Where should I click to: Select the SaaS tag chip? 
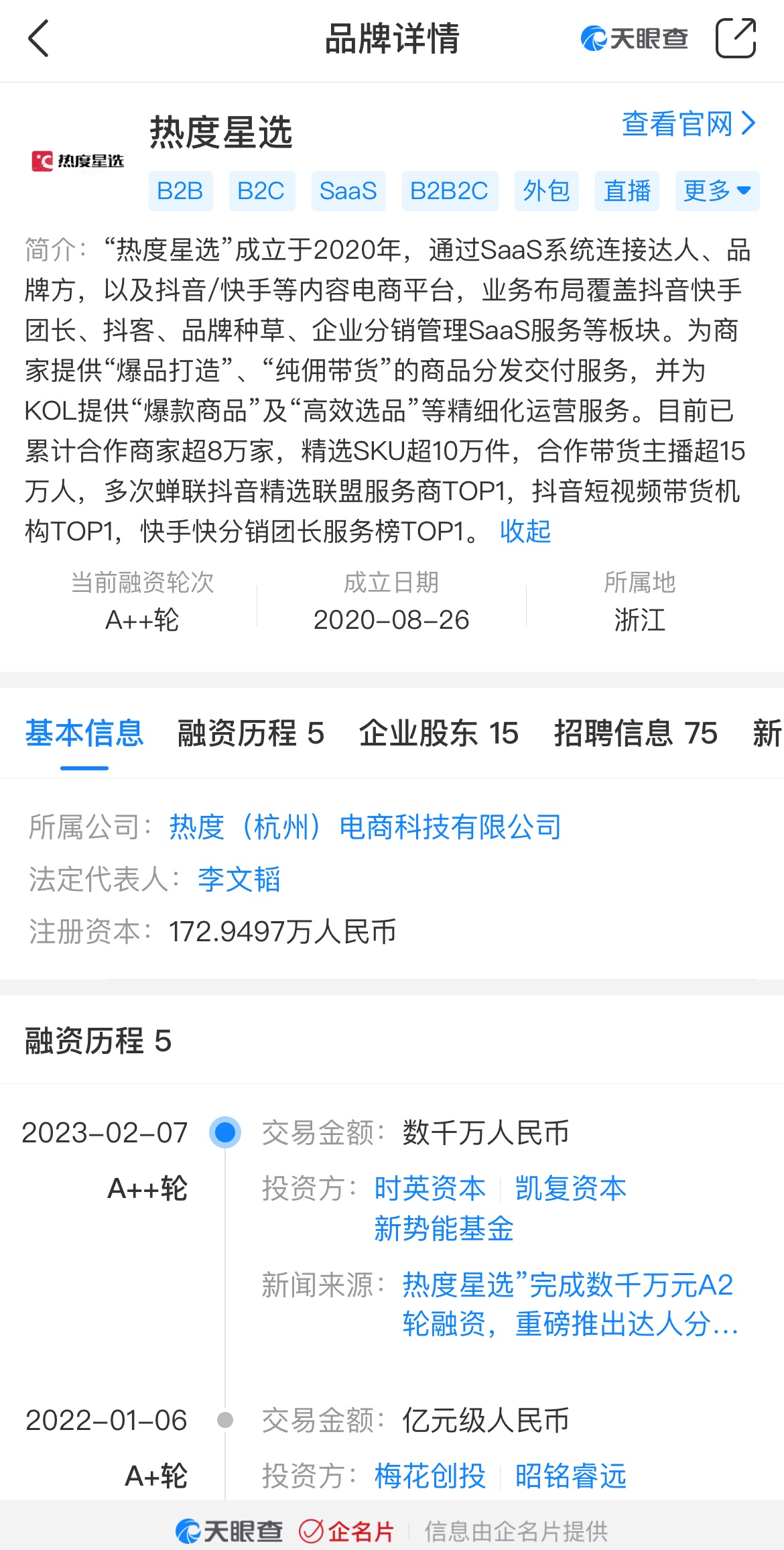(x=348, y=191)
